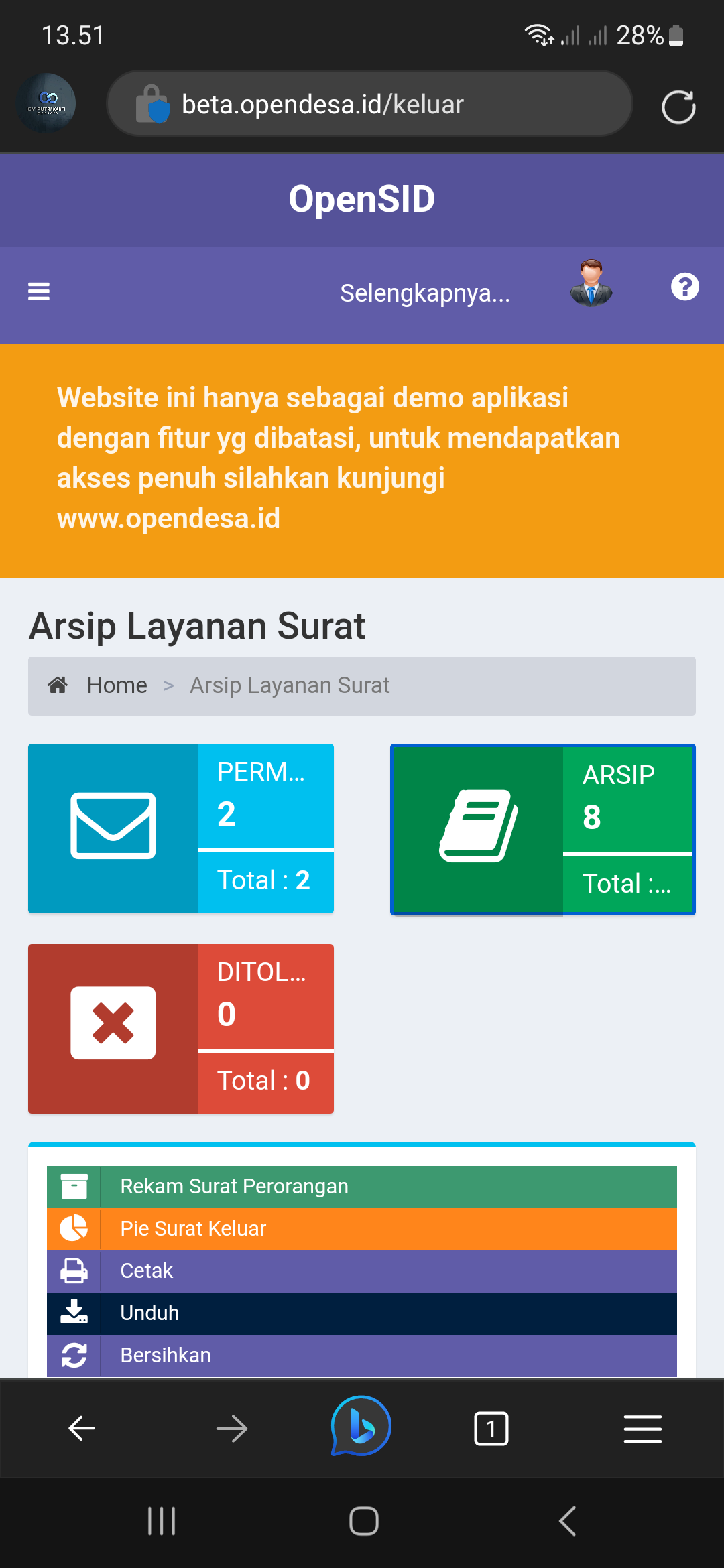
Task: Click the book icon on the ARSIP card
Action: [x=477, y=826]
